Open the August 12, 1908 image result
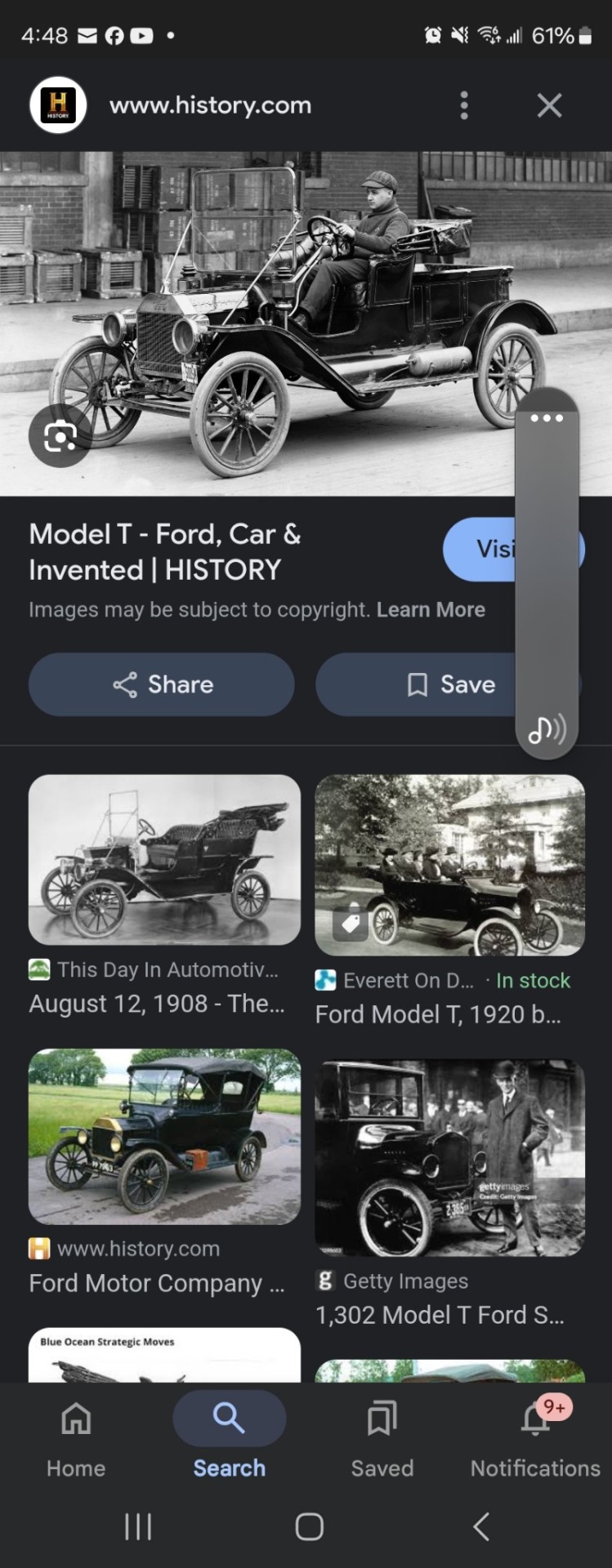 coord(164,861)
